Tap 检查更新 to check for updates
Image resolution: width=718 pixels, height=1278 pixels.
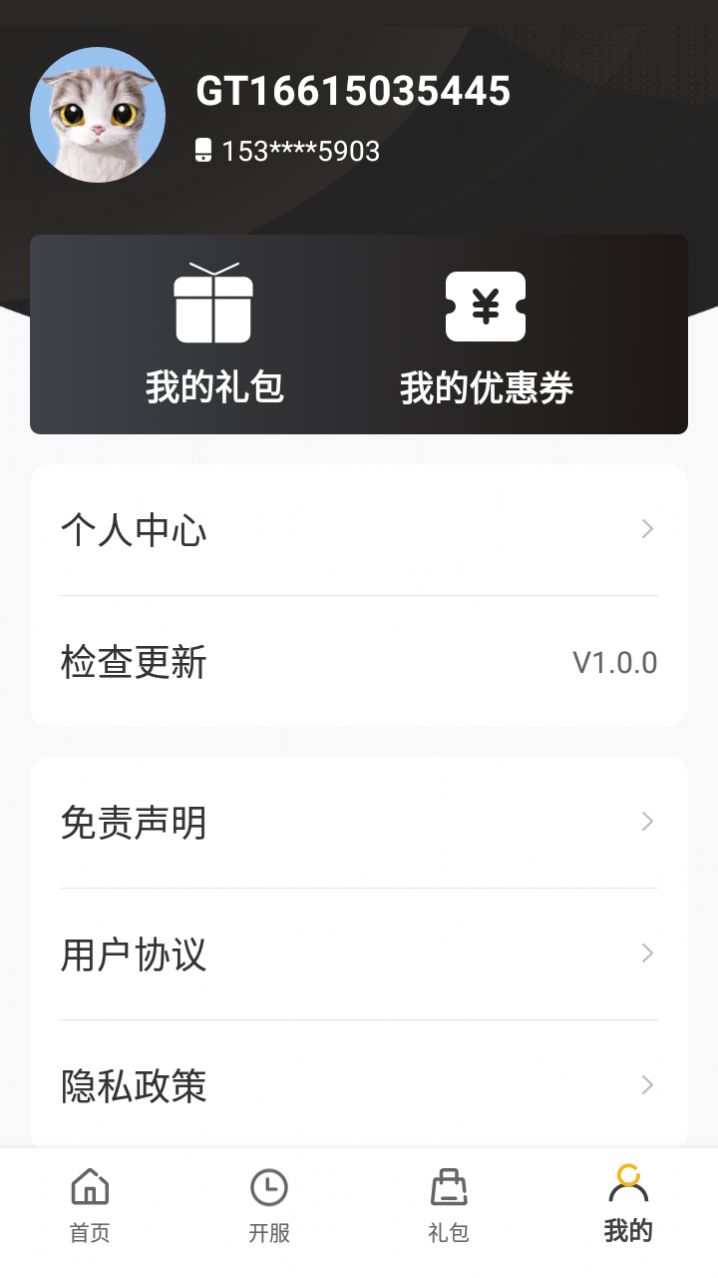tap(358, 662)
